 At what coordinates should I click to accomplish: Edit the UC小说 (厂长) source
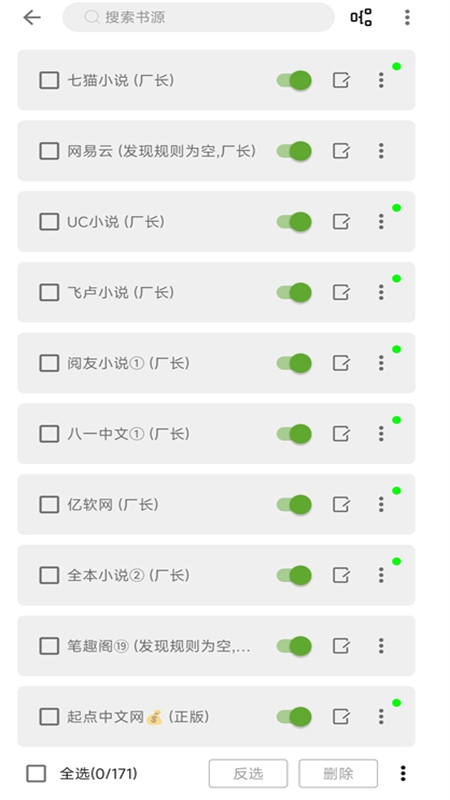click(x=341, y=221)
